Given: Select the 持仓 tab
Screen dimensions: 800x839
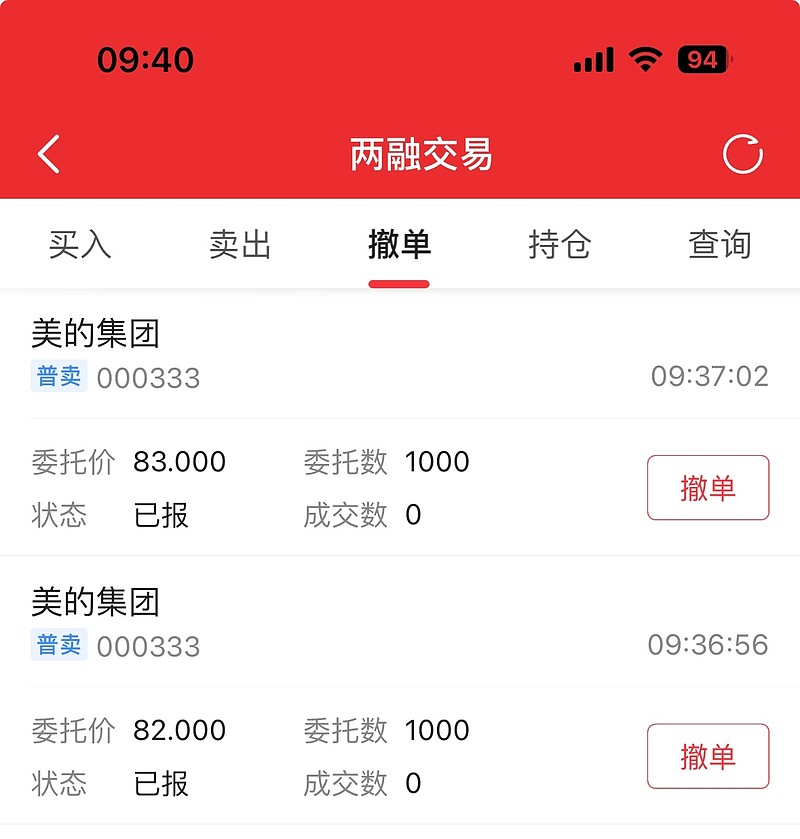Looking at the screenshot, I should (558, 244).
